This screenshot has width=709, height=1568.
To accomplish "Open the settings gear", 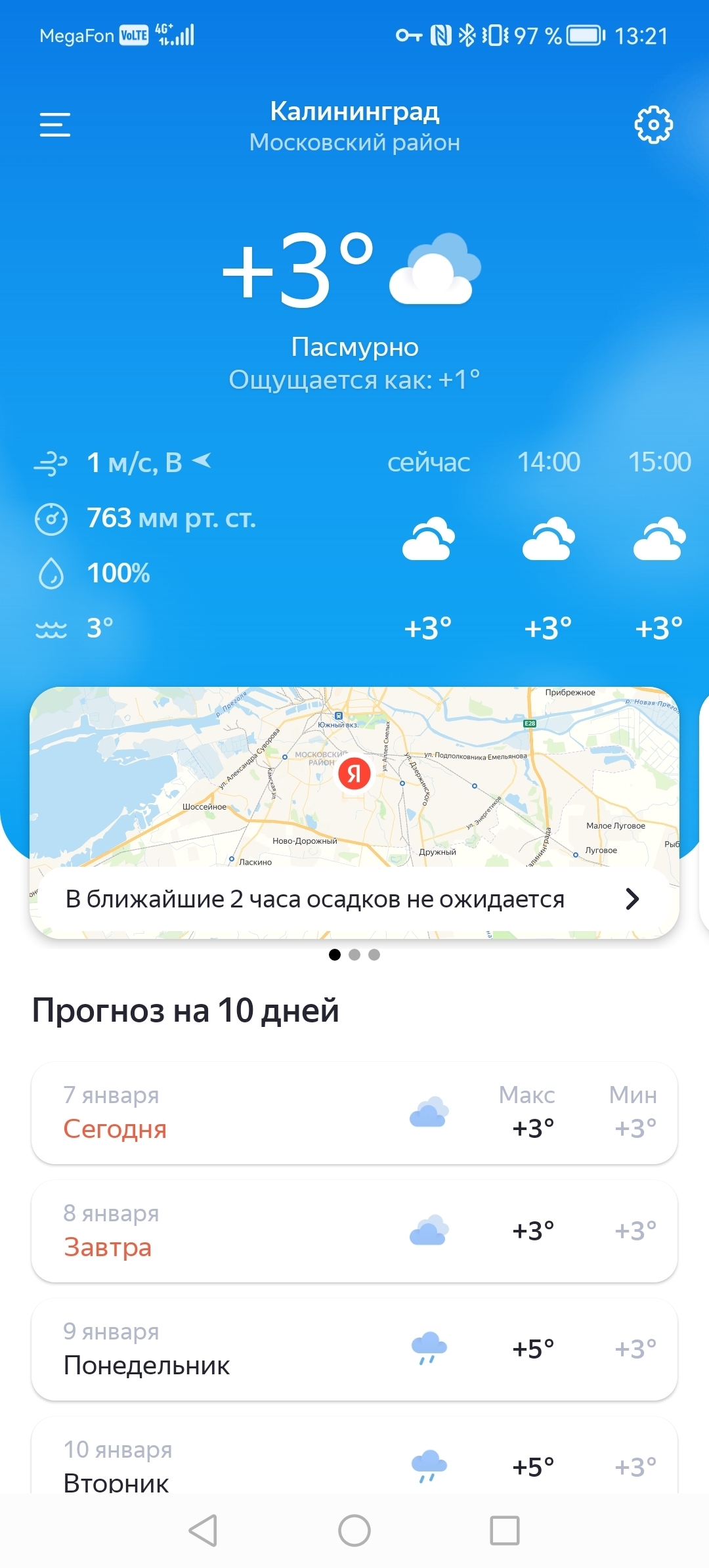I will click(653, 124).
